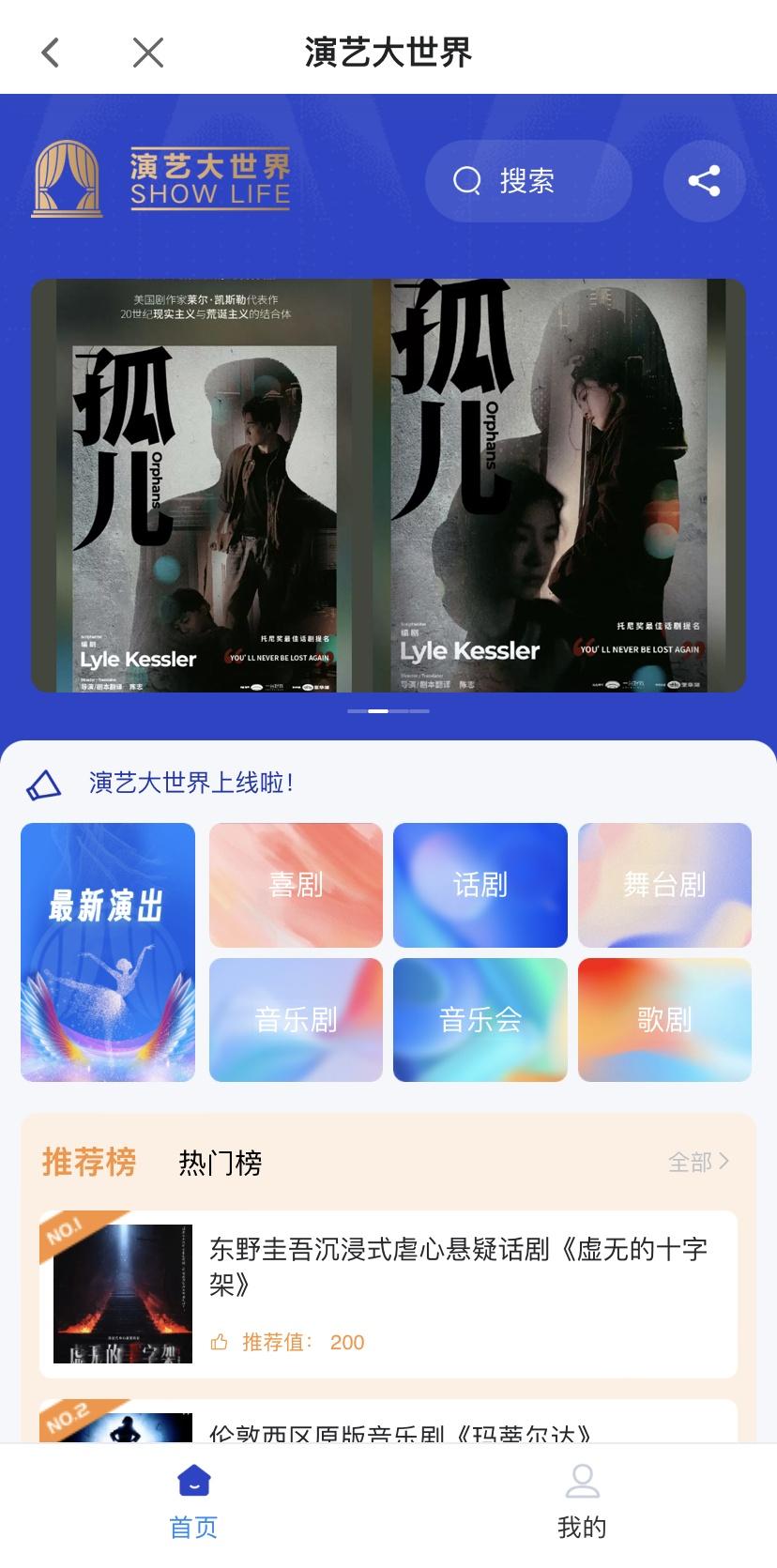View 全部 ranking list

click(698, 1162)
